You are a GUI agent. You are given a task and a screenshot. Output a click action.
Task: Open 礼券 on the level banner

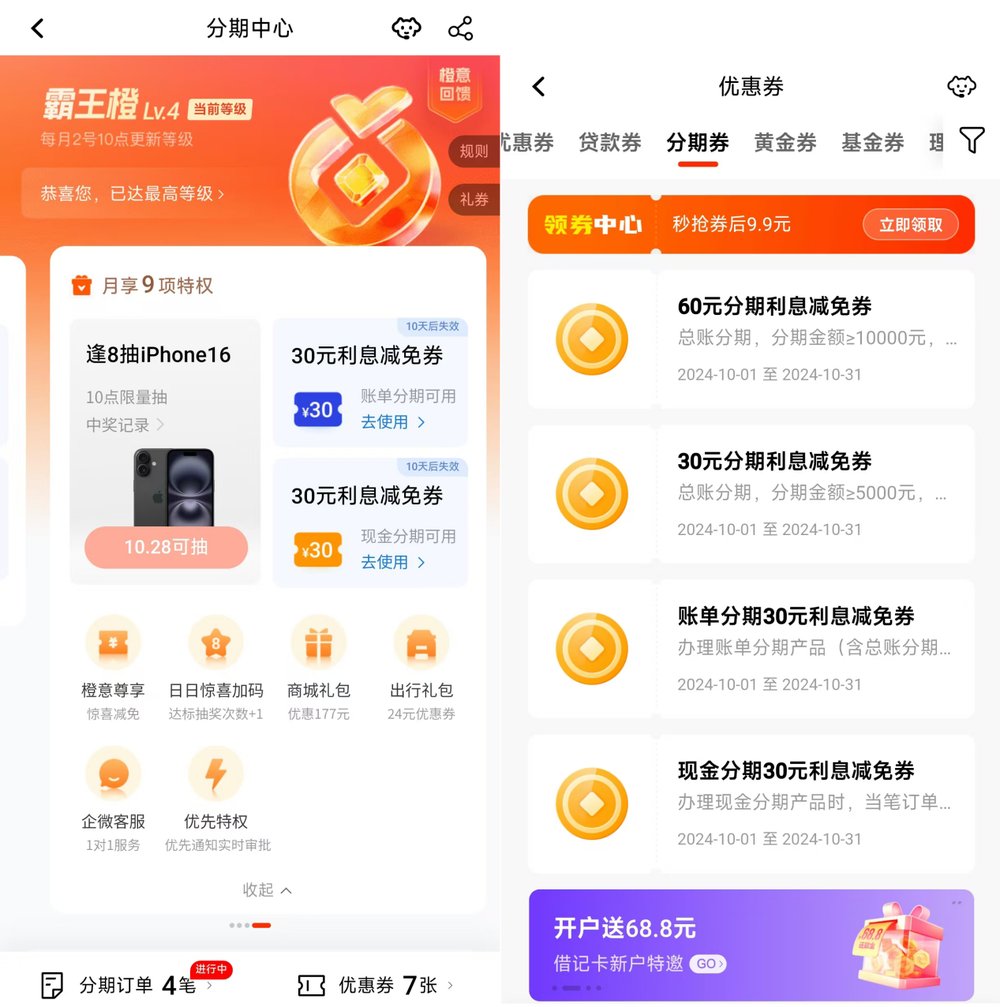pyautogui.click(x=474, y=199)
